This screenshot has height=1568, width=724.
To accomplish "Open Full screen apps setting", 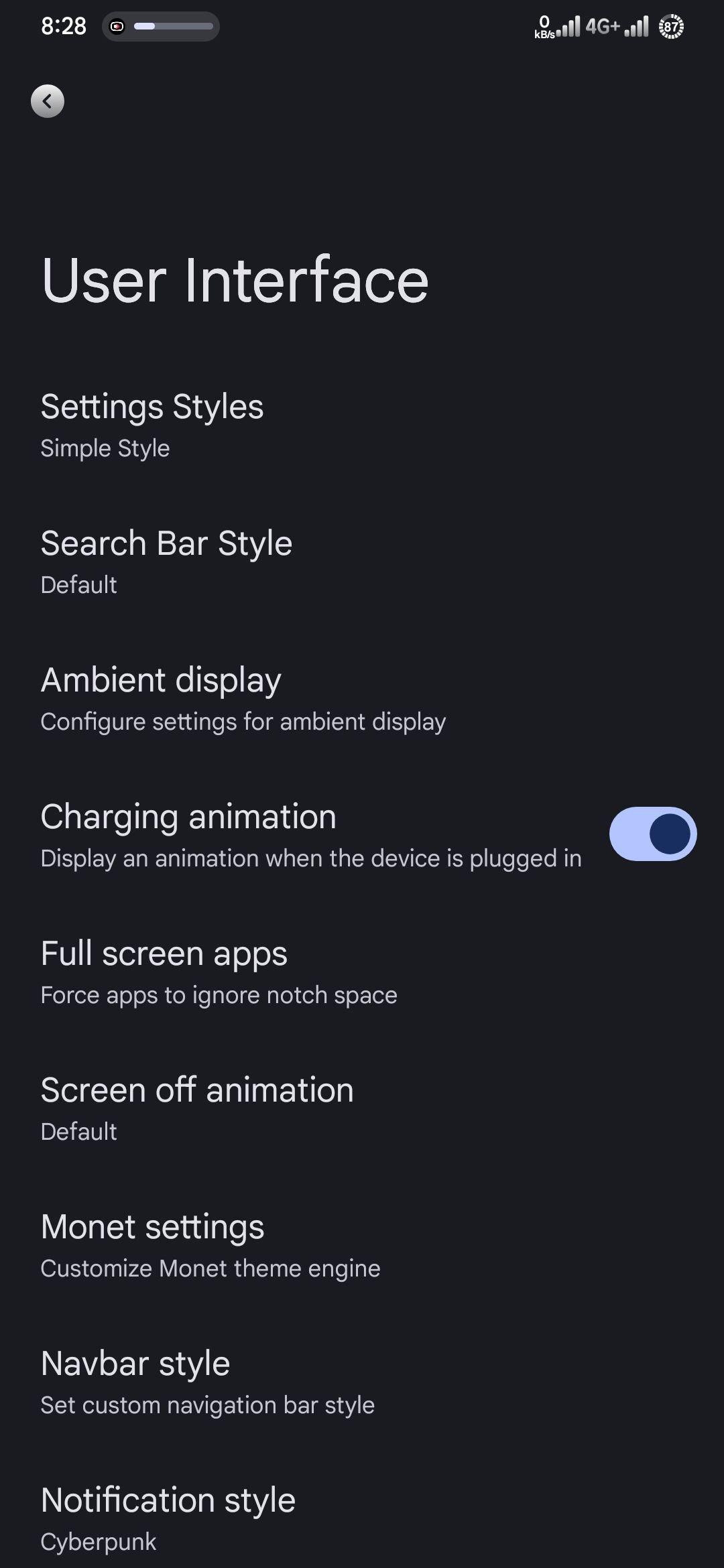I will click(362, 973).
